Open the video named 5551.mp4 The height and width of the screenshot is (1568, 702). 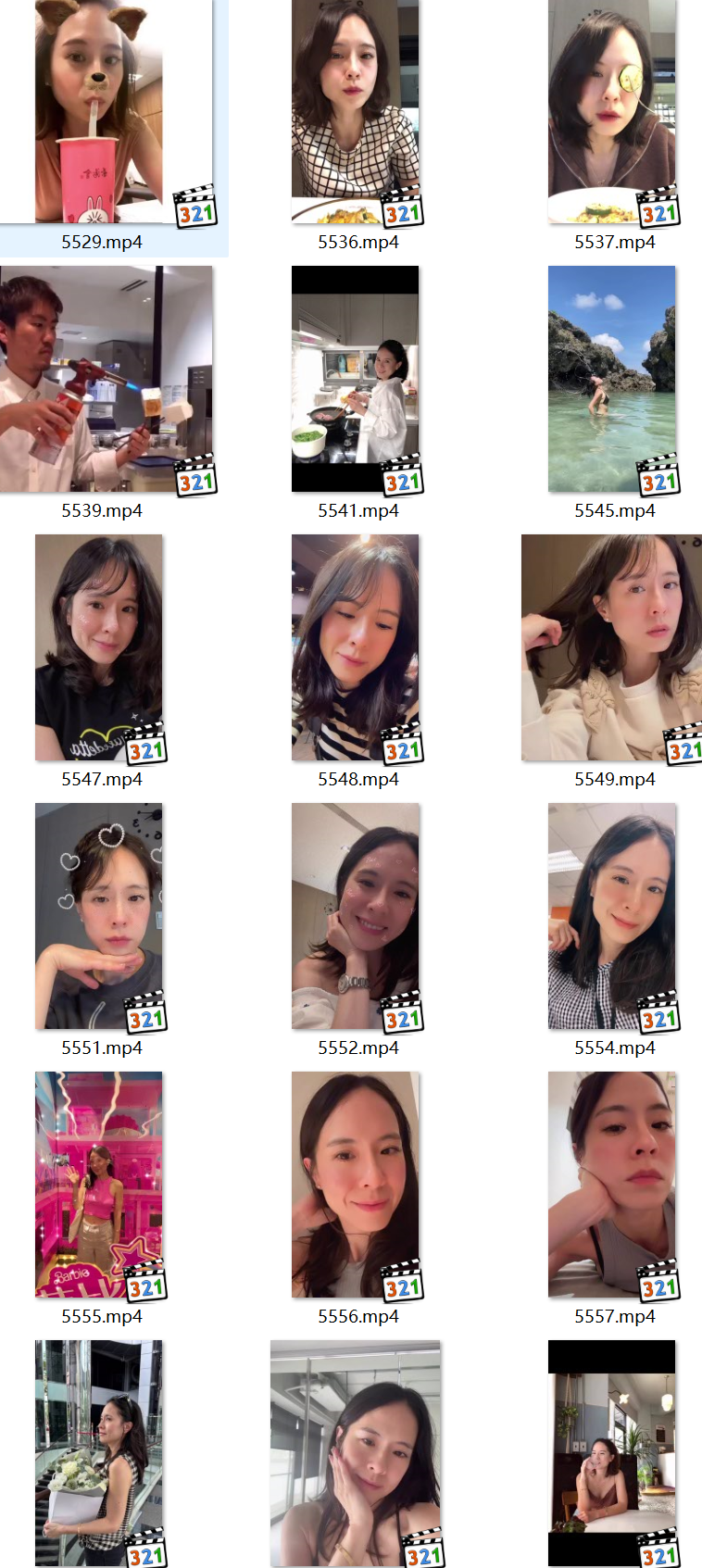(x=99, y=916)
